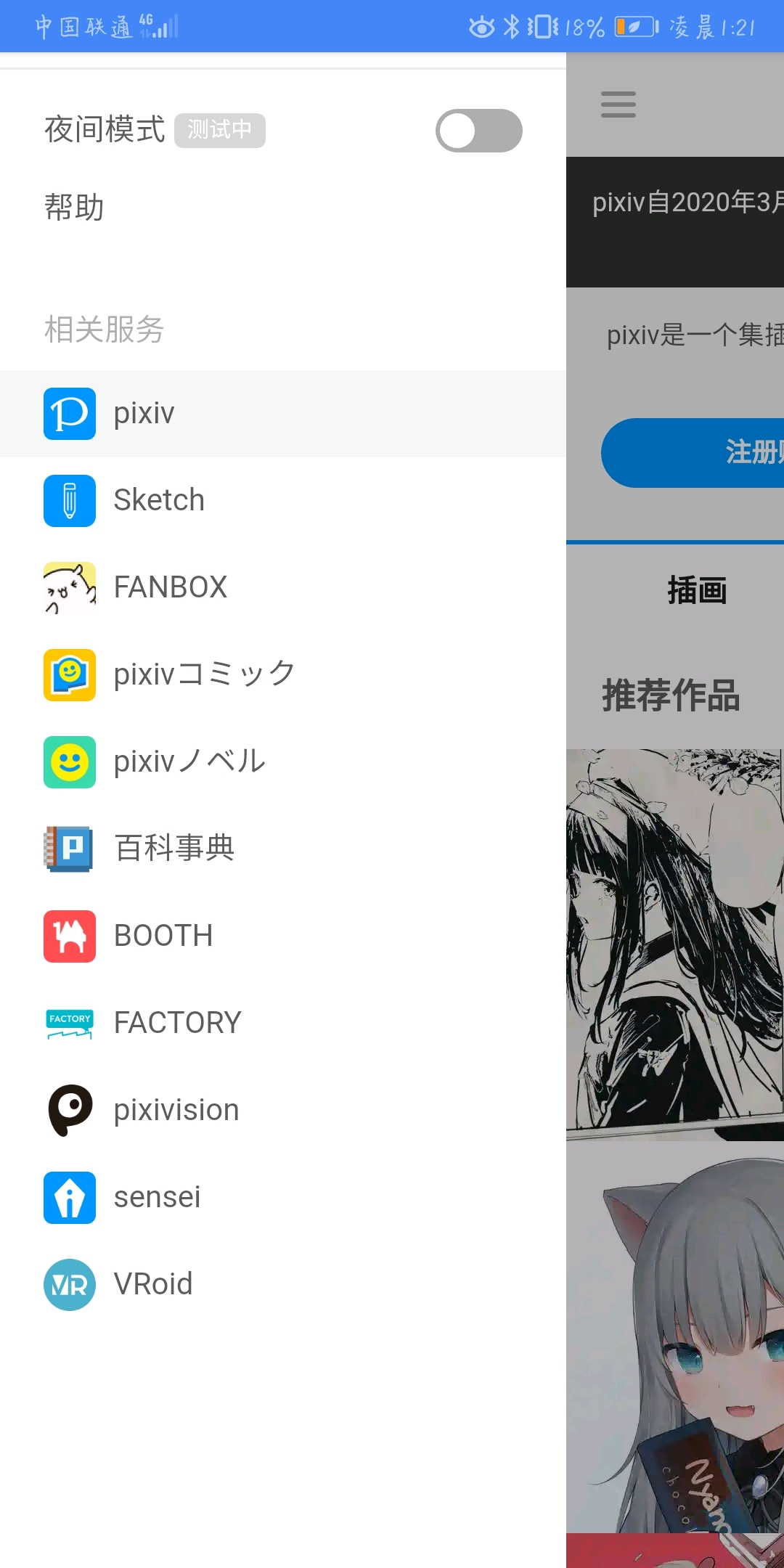Viewport: 784px width, 1568px height.
Task: Open the 帮助 help entry
Action: pyautogui.click(x=283, y=208)
